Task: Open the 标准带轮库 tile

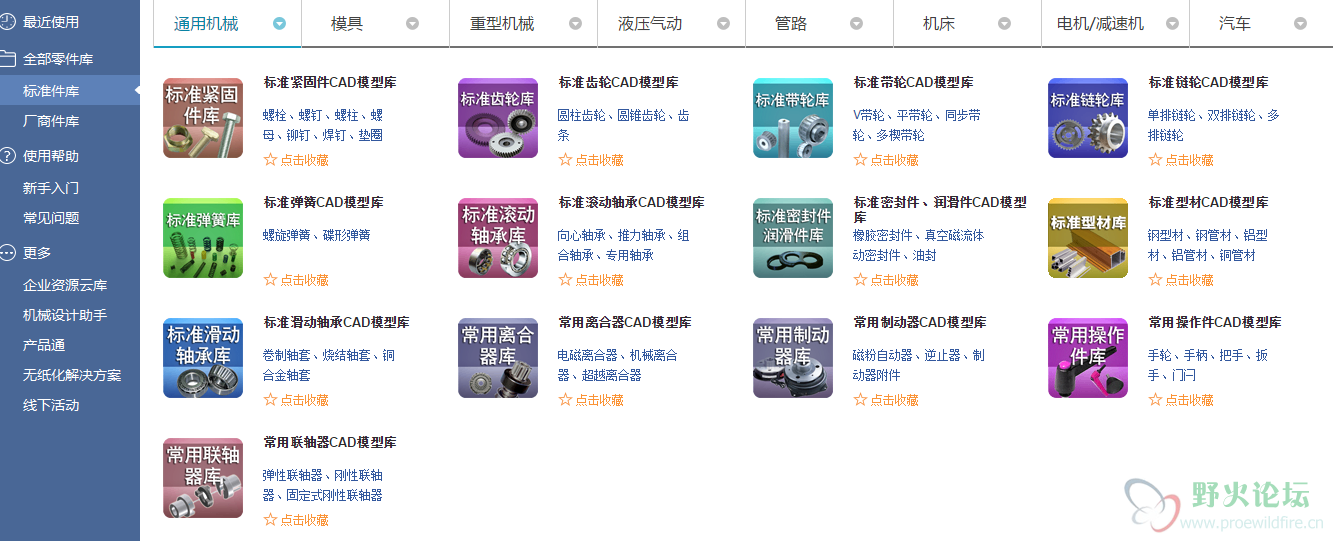Action: click(793, 118)
